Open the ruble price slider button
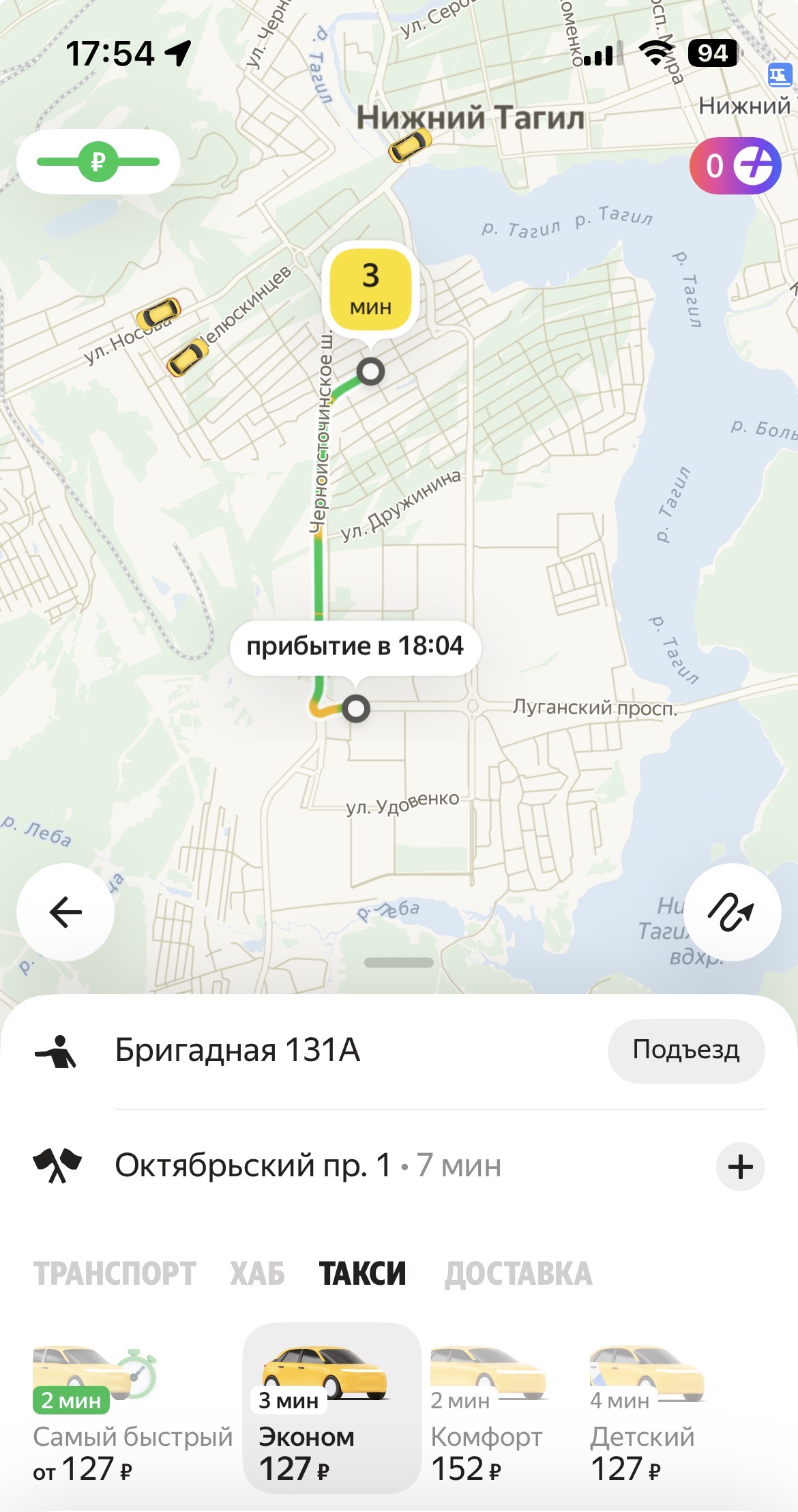This screenshot has width=798, height=1512. 98,162
